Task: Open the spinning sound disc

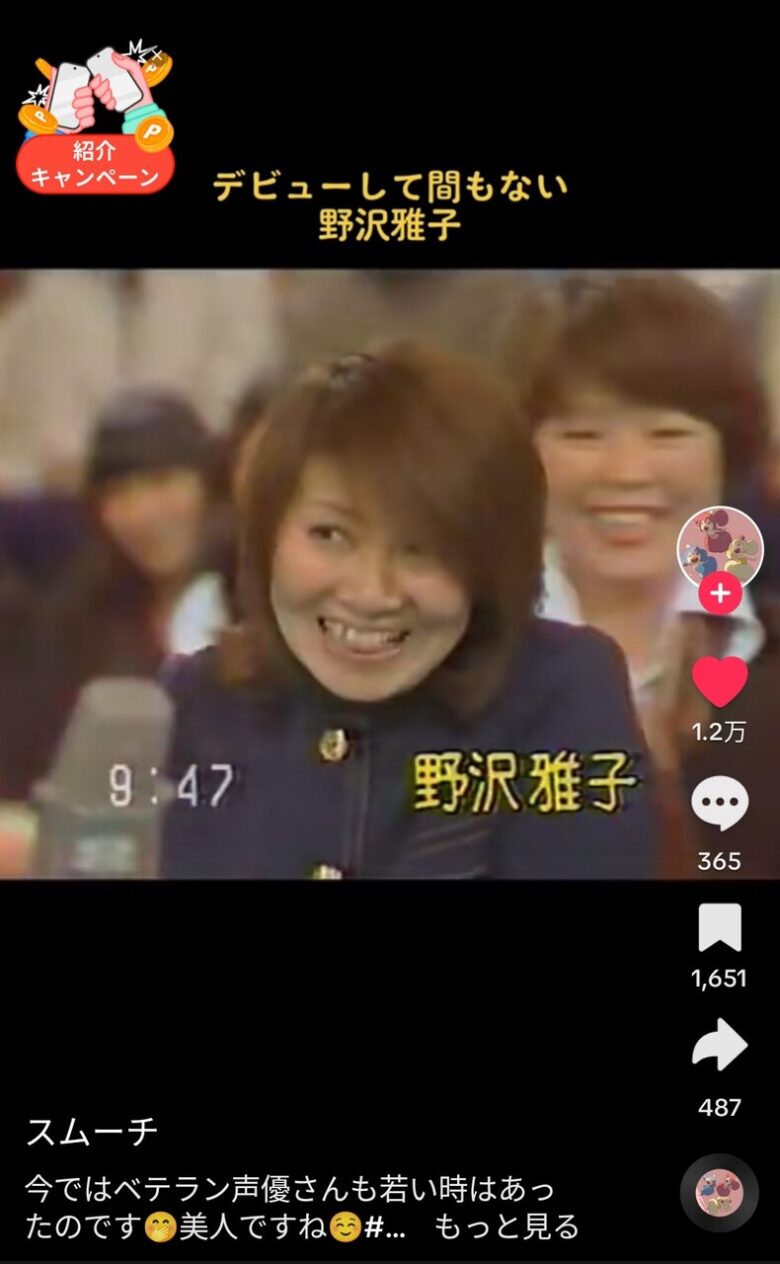Action: click(x=719, y=1192)
